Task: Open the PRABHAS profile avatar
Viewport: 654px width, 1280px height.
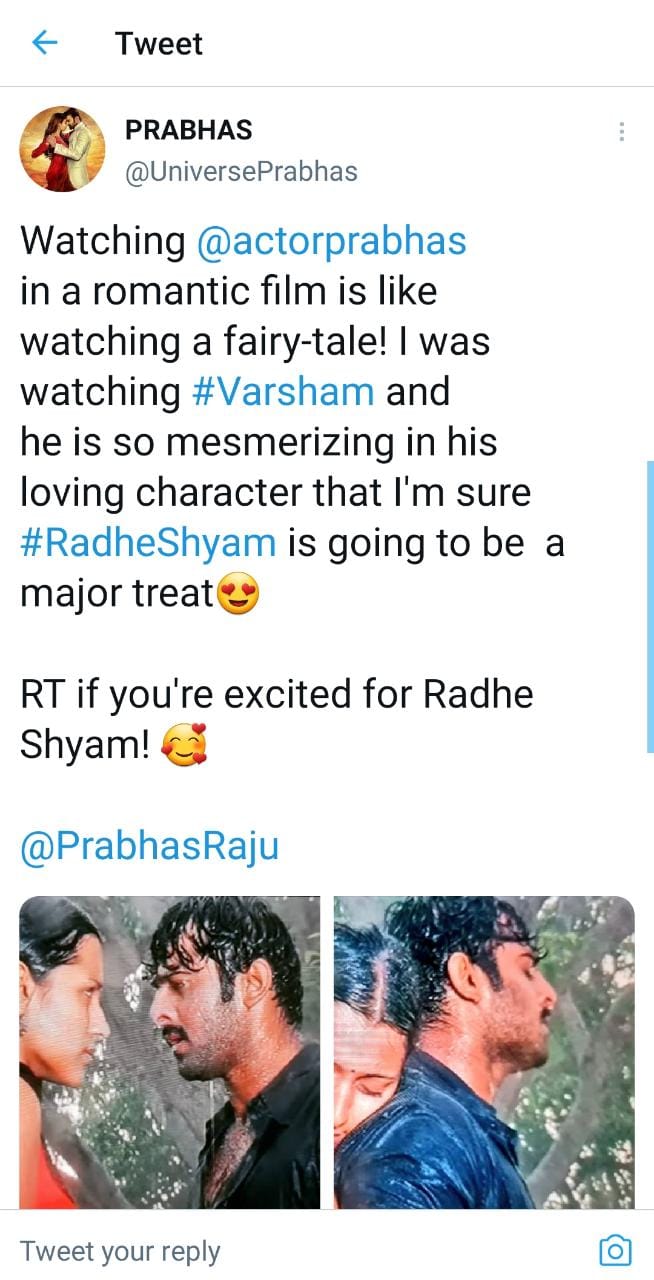Action: (63, 150)
